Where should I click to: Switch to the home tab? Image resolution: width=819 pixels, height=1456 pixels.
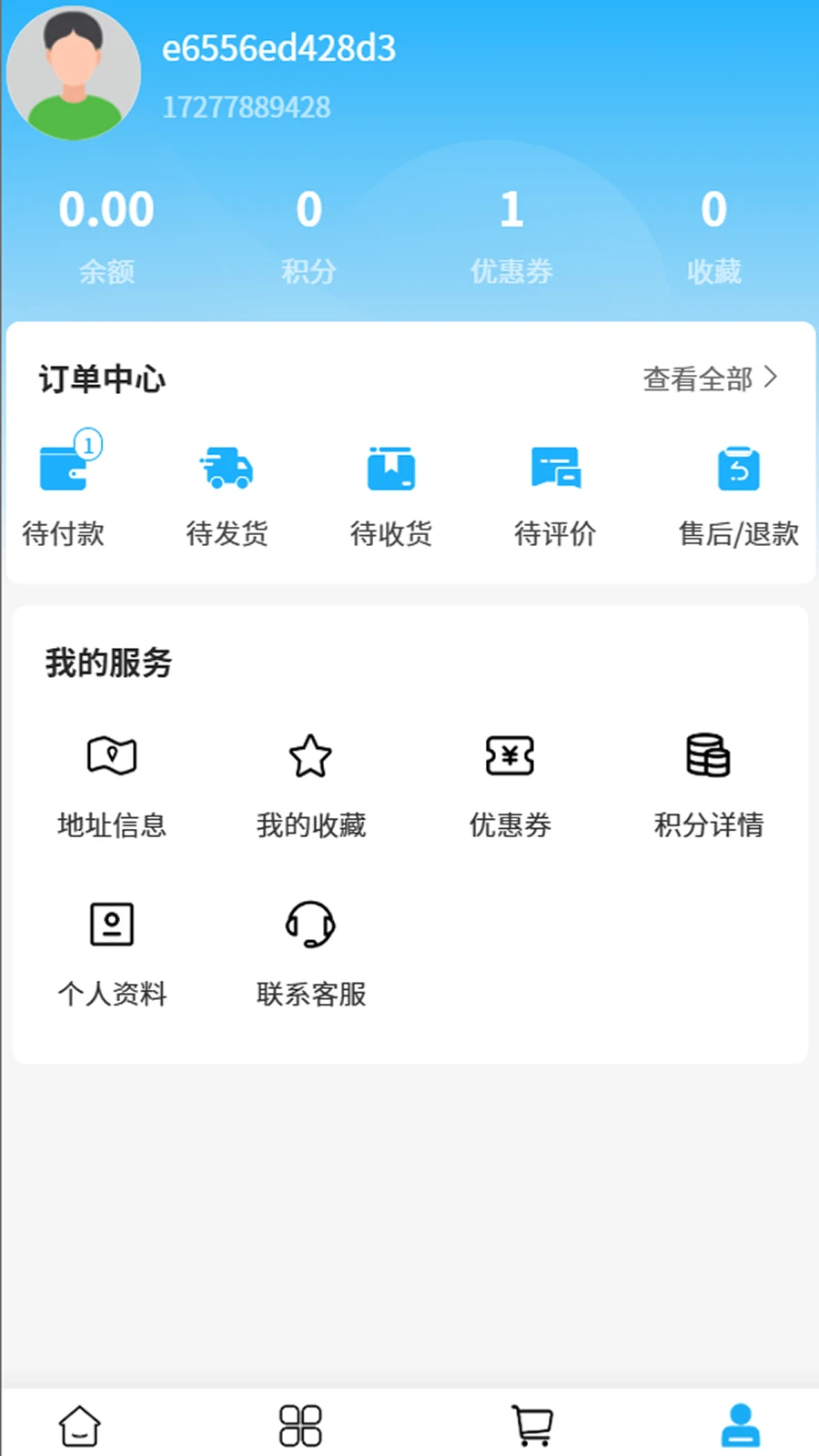tap(80, 1425)
